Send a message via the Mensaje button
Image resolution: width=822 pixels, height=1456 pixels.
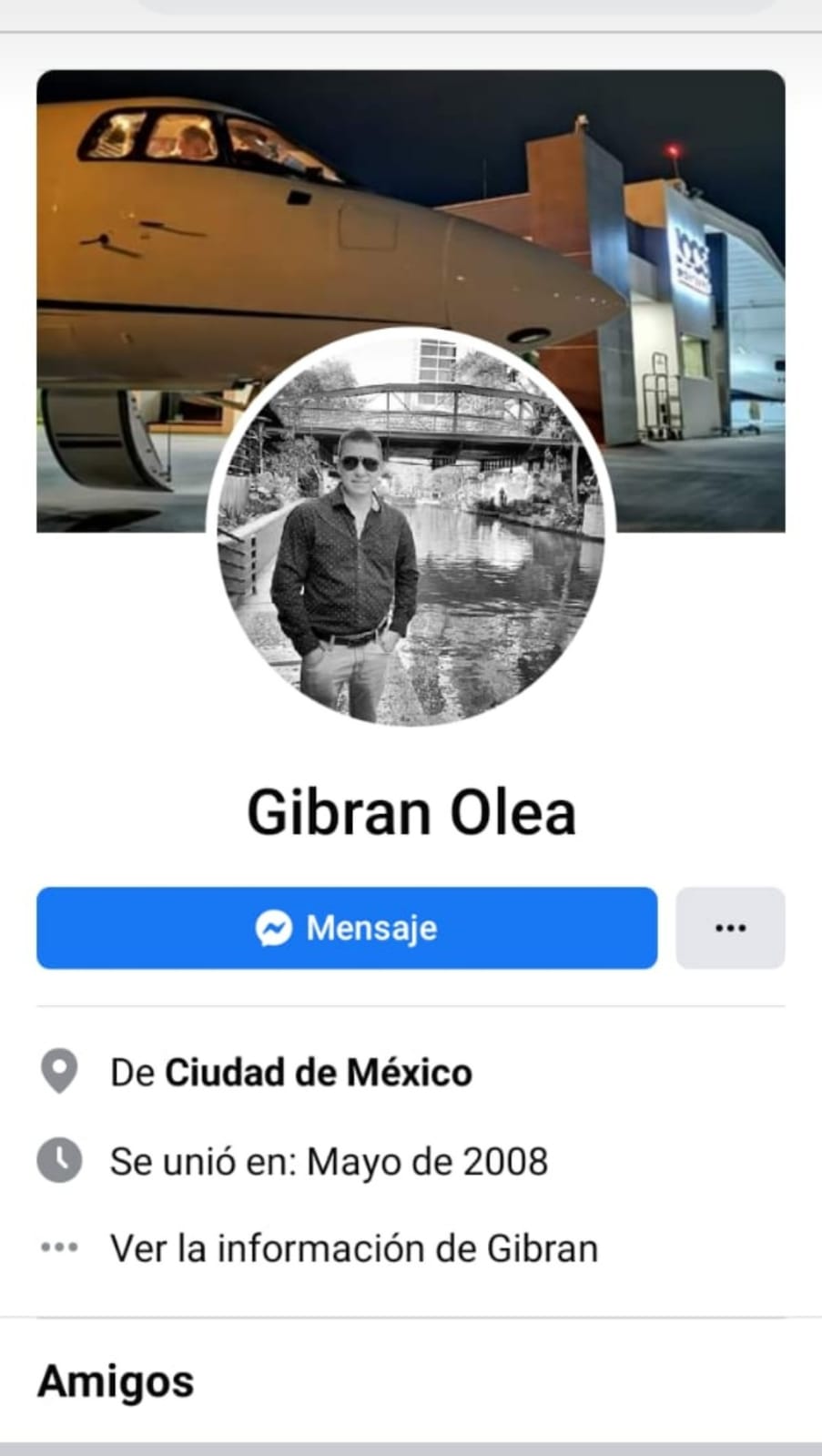coord(346,928)
